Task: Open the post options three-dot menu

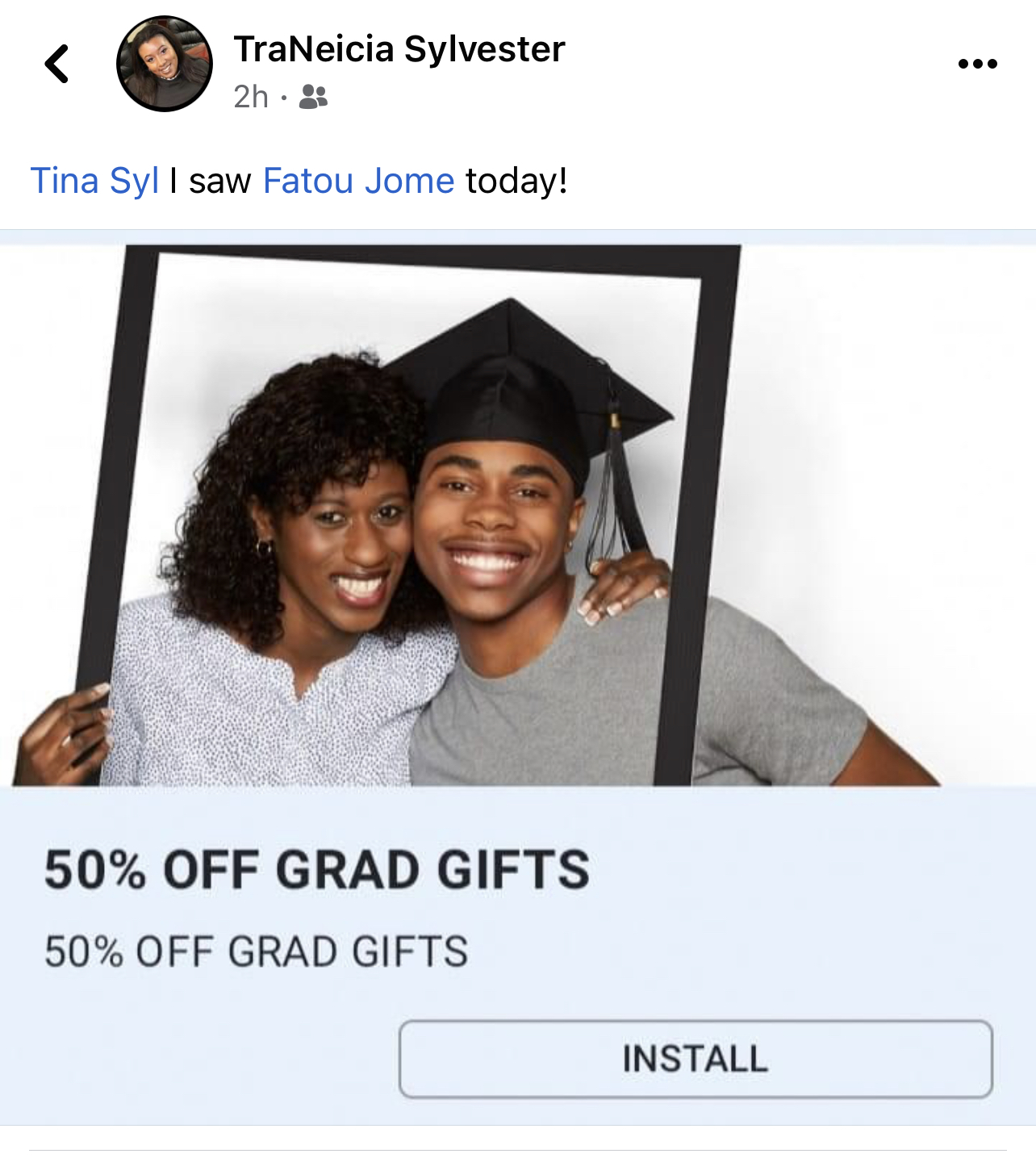Action: (977, 64)
